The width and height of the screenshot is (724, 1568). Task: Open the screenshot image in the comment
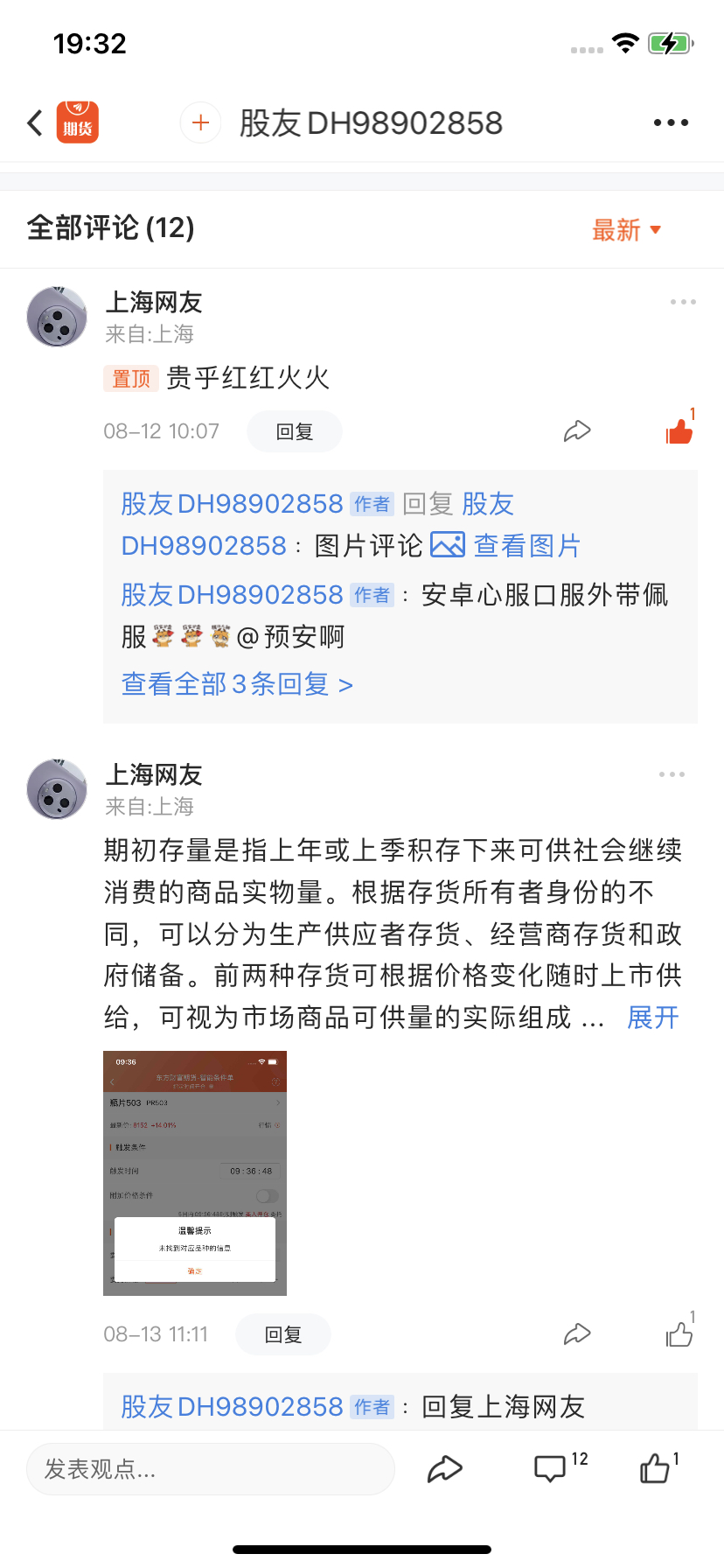click(x=195, y=1173)
